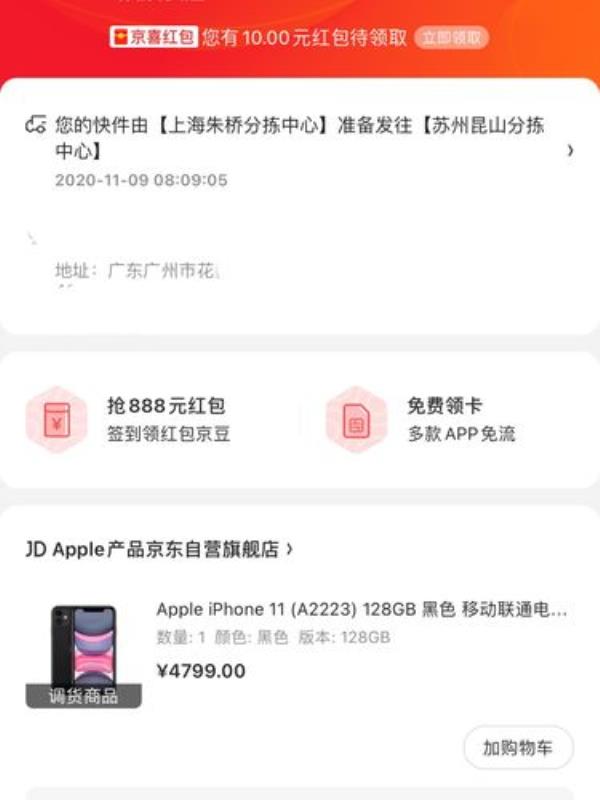Open JD Apple产品京东自营旗舰店 store page

click(160, 549)
